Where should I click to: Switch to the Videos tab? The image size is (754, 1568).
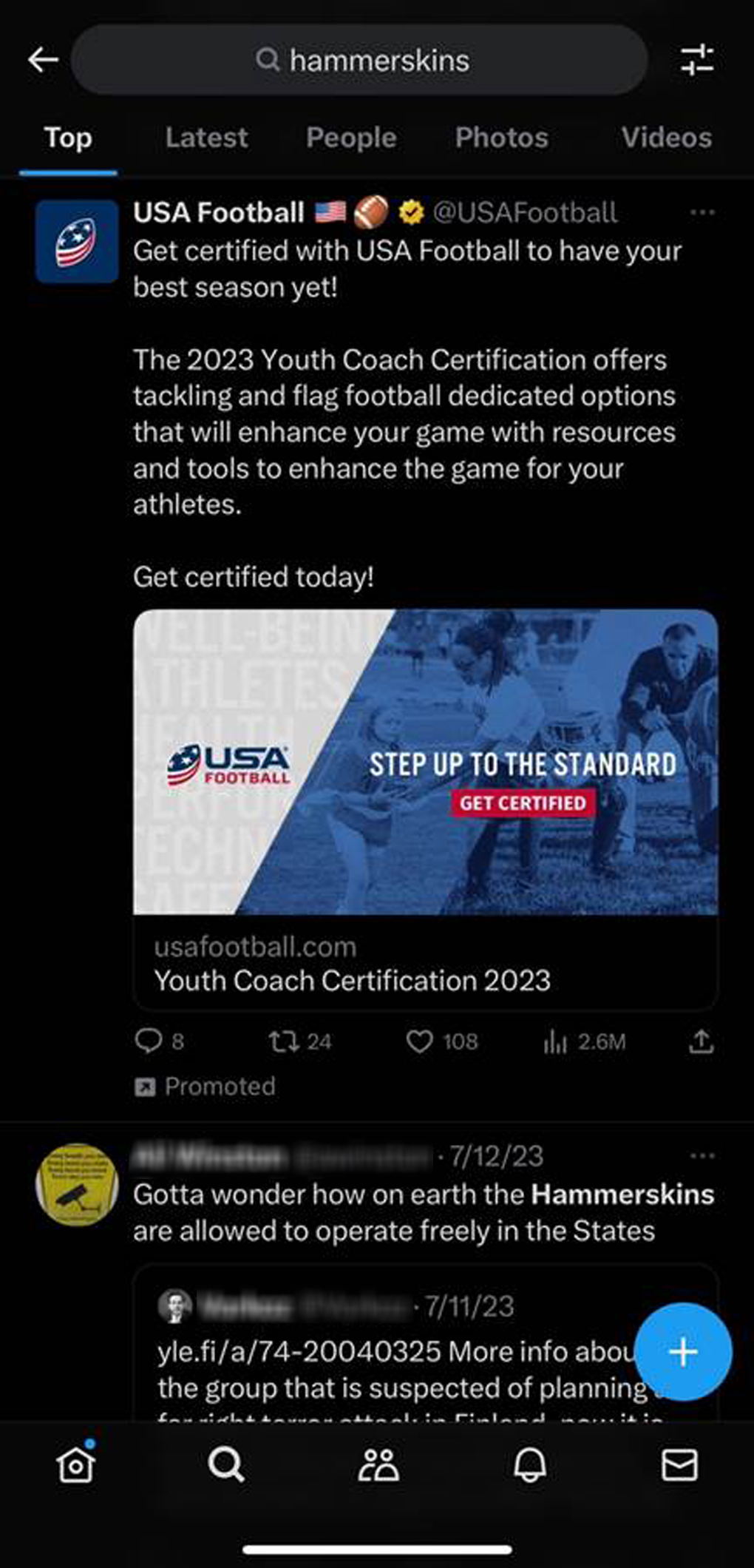[x=666, y=138]
